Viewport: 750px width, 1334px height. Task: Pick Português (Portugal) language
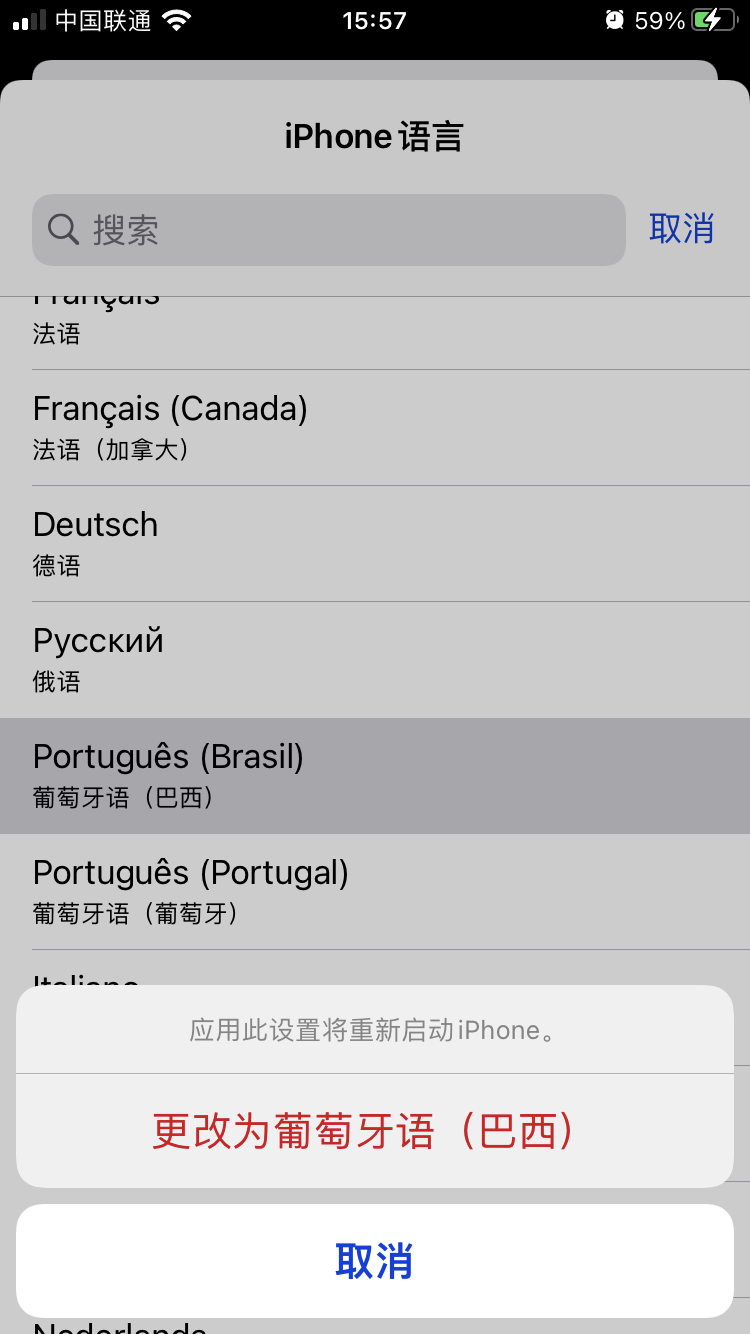(x=374, y=891)
